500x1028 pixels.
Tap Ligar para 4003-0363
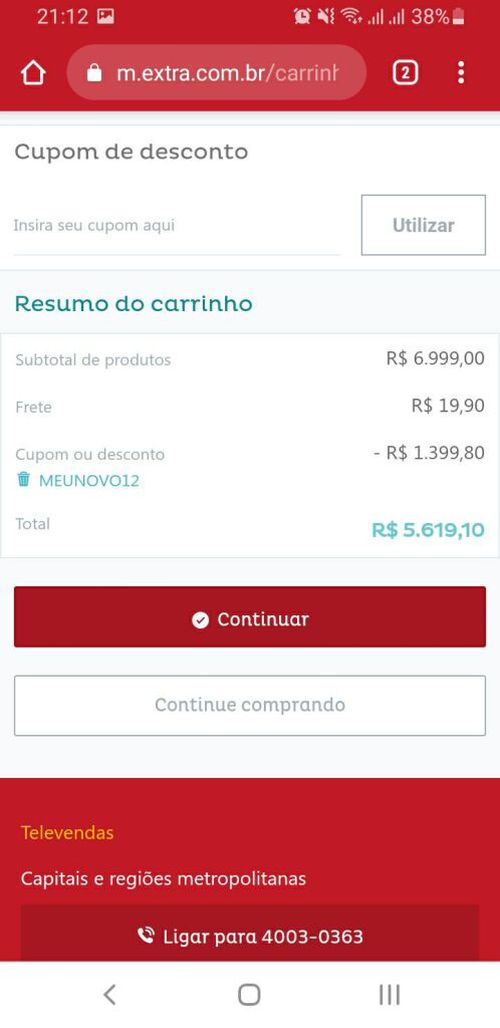pyautogui.click(x=250, y=936)
